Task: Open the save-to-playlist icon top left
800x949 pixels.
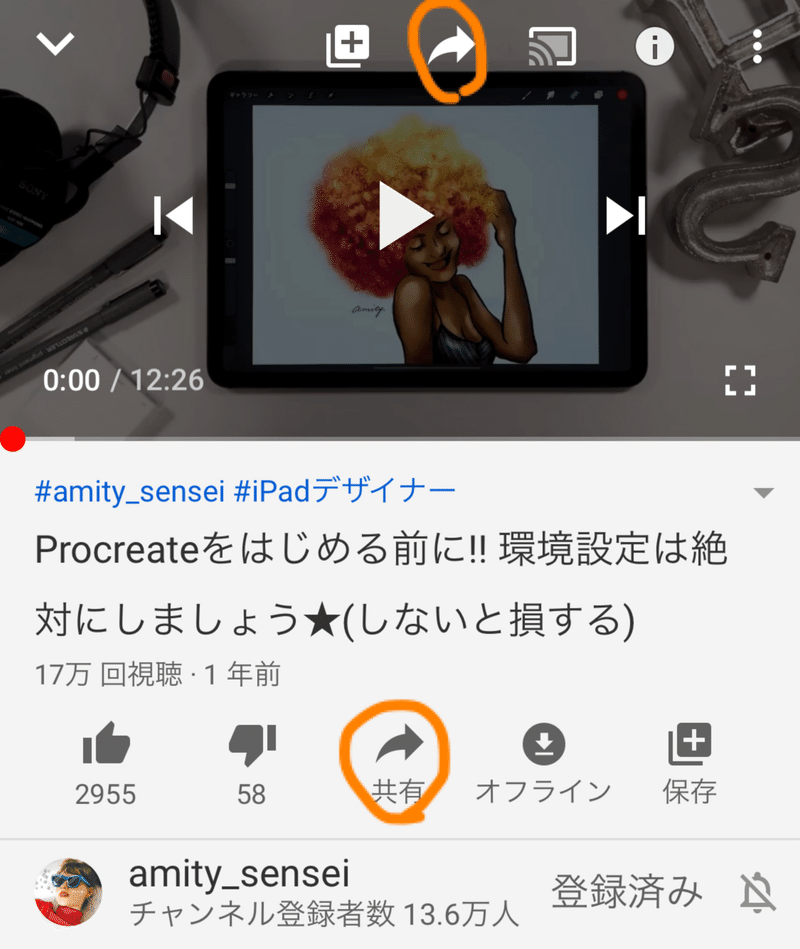Action: [x=348, y=45]
